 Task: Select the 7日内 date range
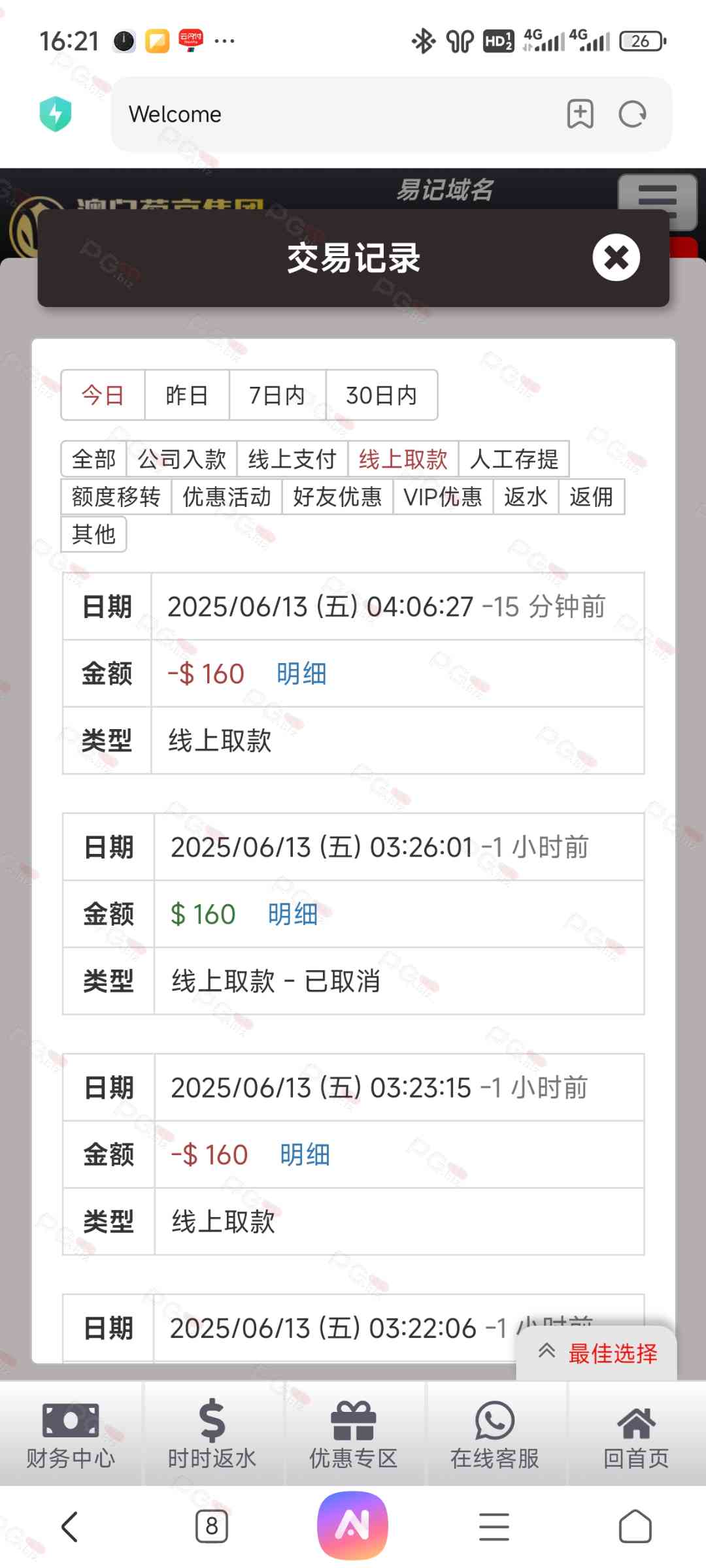(277, 395)
